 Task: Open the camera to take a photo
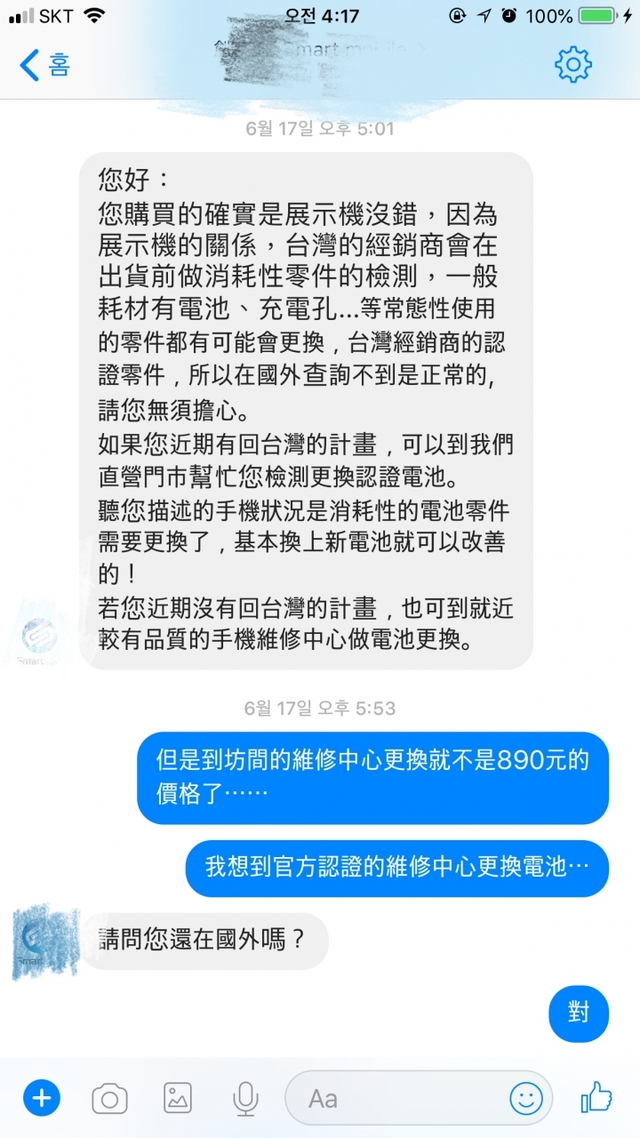coord(109,1099)
